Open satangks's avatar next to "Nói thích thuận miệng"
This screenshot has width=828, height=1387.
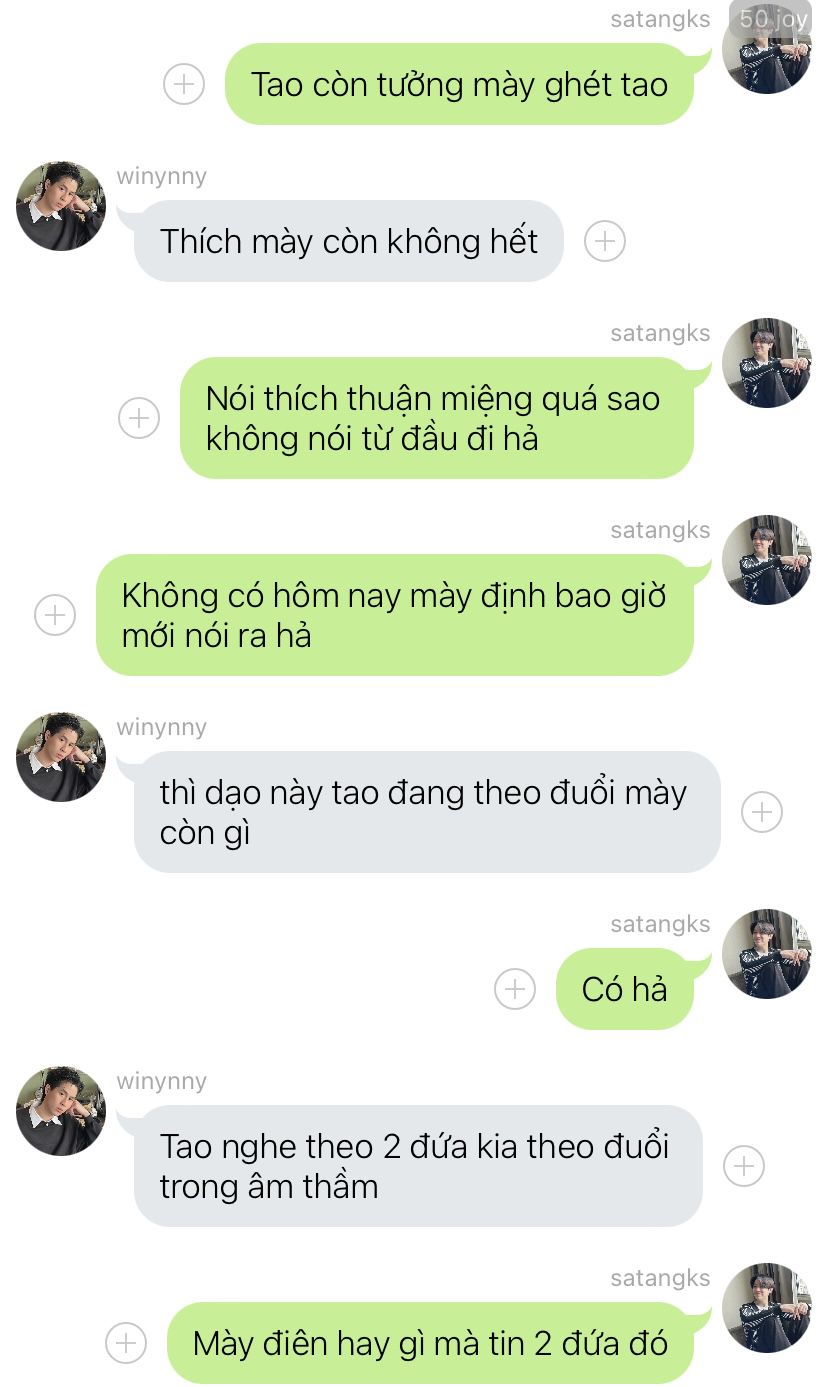[767, 363]
